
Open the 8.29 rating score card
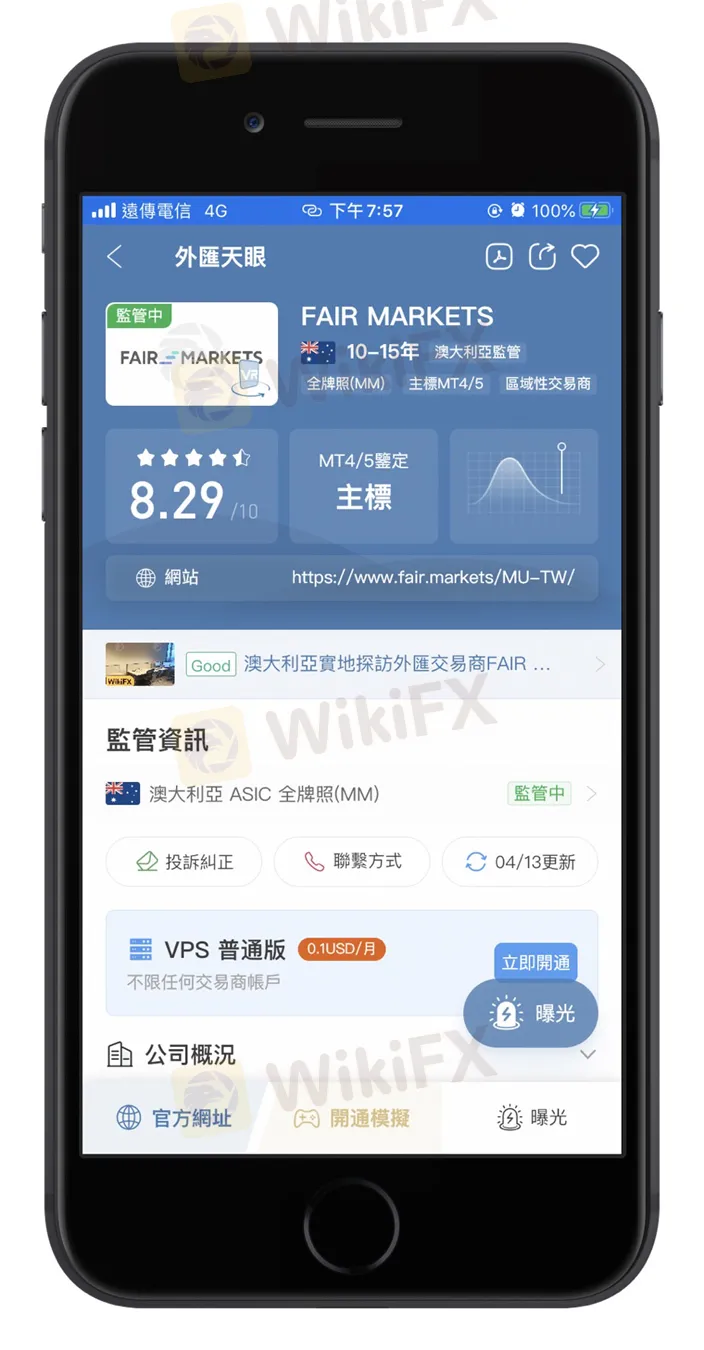[x=192, y=486]
